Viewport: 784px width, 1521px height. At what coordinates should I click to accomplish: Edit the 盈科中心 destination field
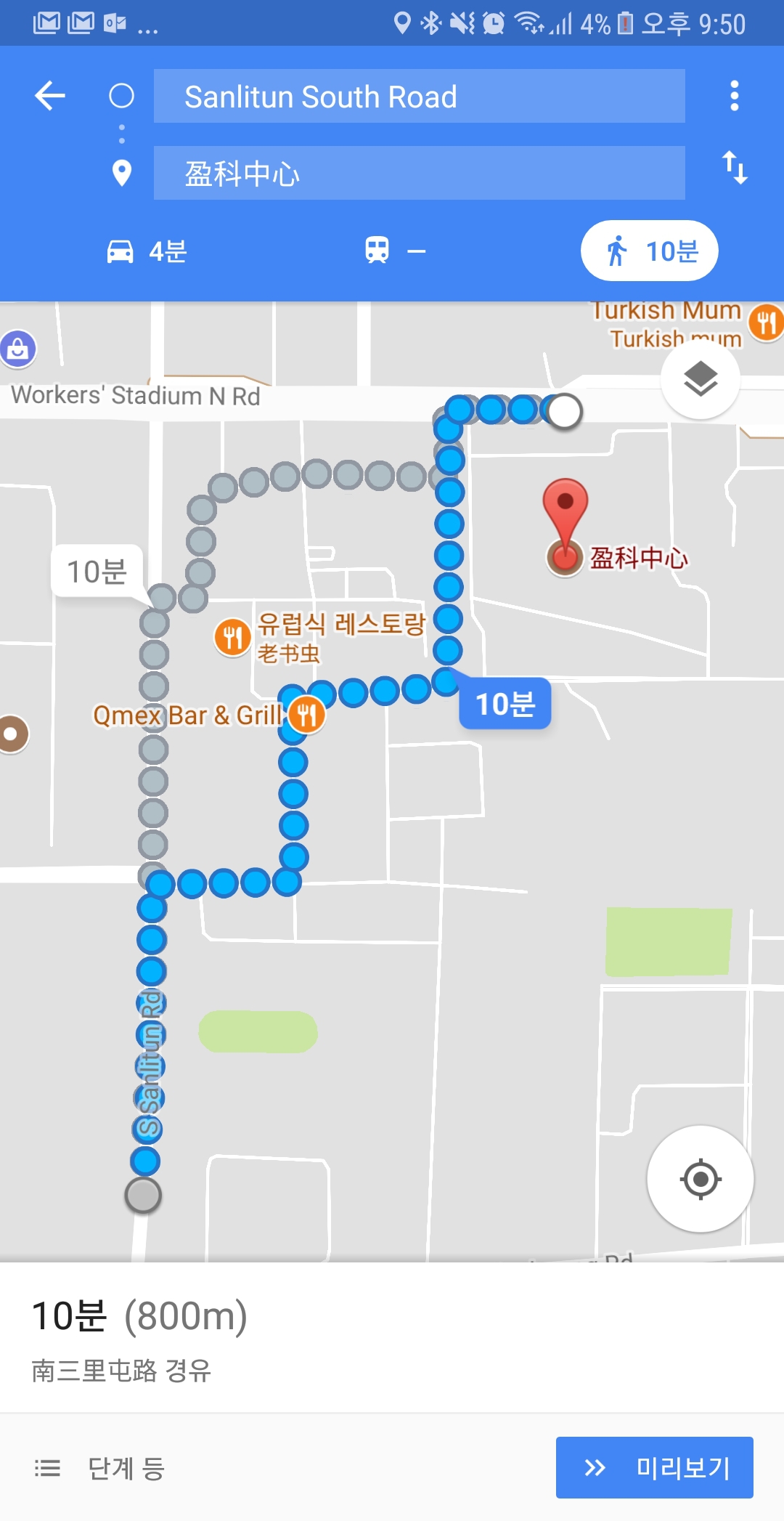[419, 174]
